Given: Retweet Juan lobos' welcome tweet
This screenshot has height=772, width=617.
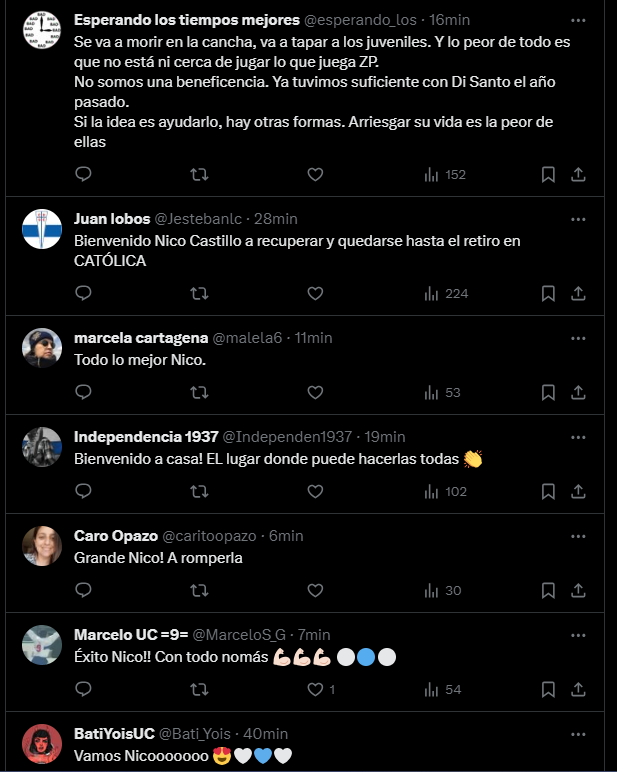Looking at the screenshot, I should click(x=199, y=293).
